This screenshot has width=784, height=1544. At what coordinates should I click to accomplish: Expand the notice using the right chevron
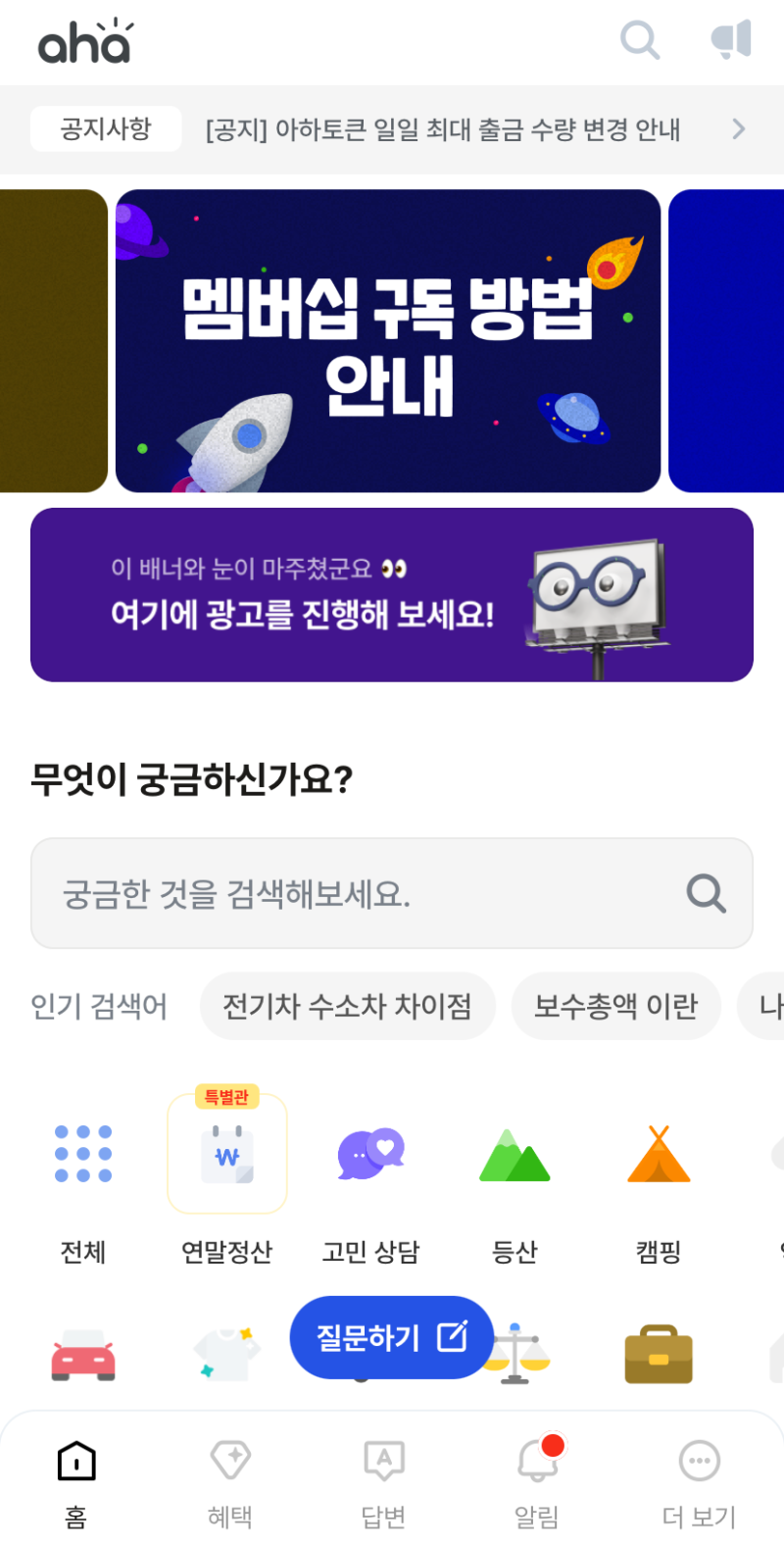click(740, 128)
